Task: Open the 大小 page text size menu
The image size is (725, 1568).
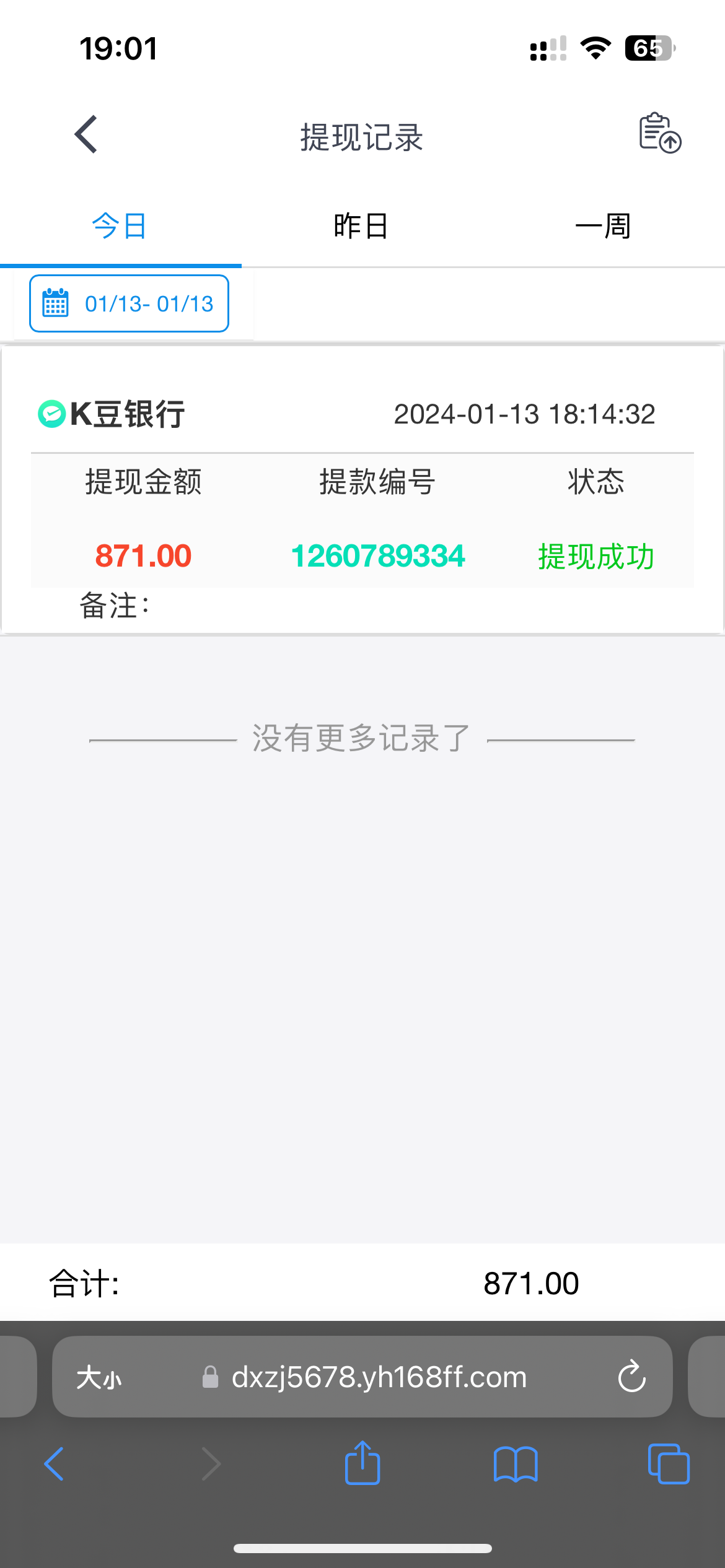Action: (x=99, y=1378)
